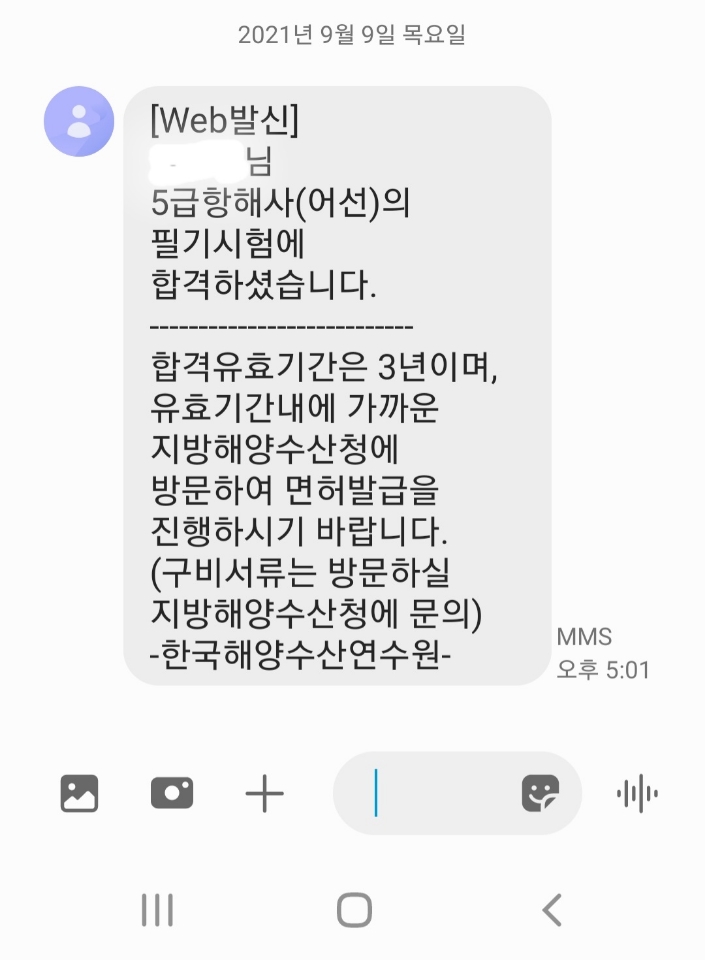
Task: Go back using the system back button
Action: (x=551, y=910)
